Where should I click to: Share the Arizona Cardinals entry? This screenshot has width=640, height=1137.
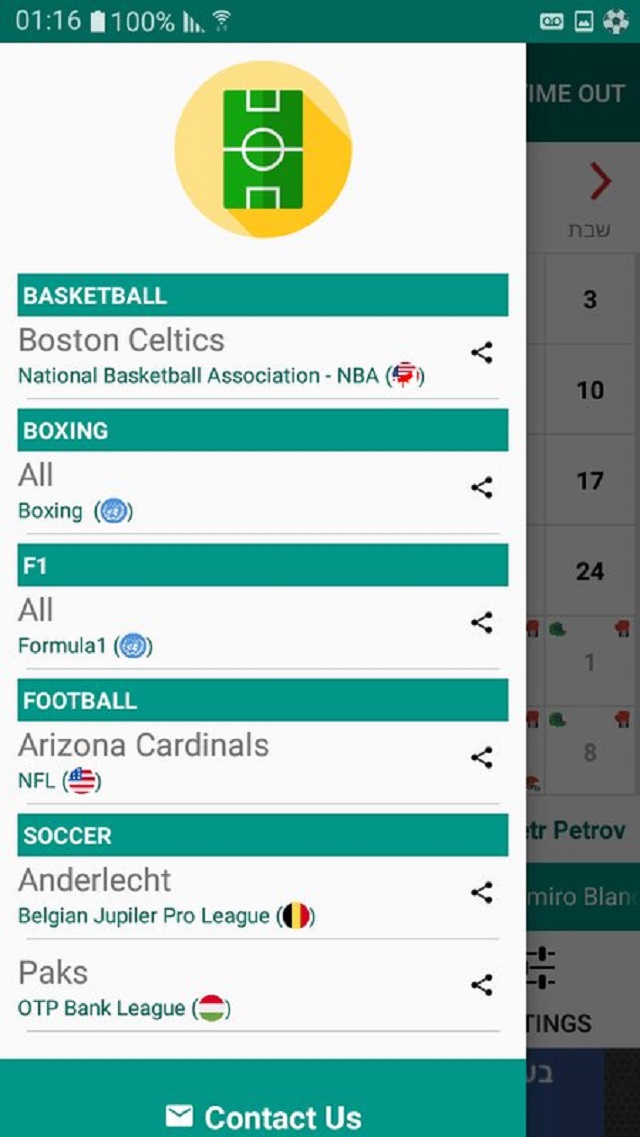pyautogui.click(x=482, y=758)
